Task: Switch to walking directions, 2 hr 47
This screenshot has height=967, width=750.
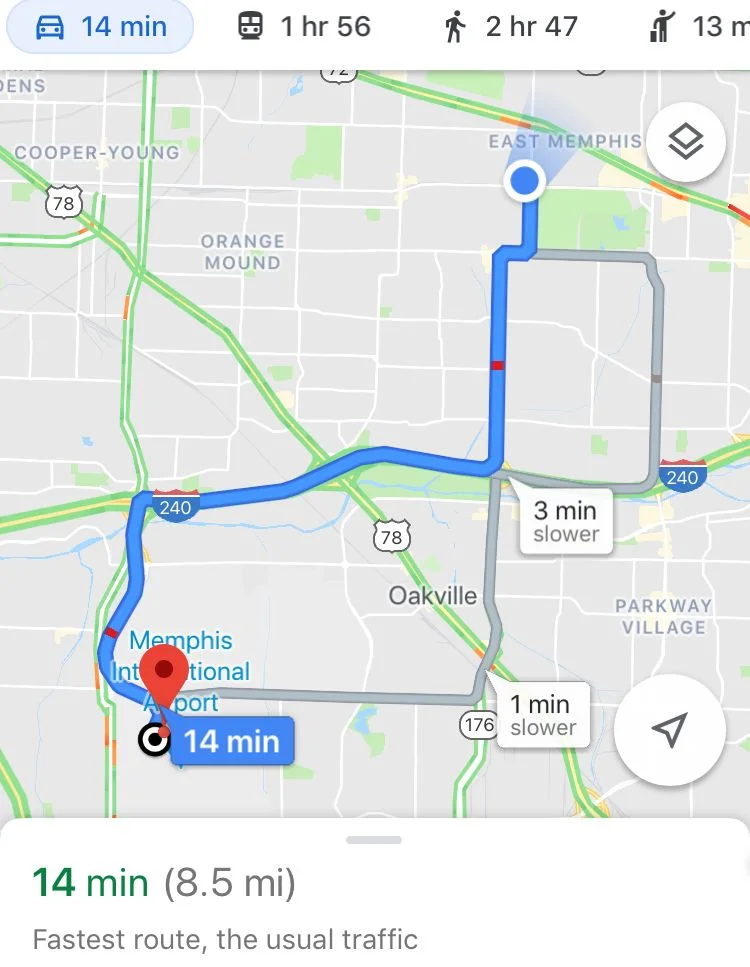Action: (x=510, y=26)
